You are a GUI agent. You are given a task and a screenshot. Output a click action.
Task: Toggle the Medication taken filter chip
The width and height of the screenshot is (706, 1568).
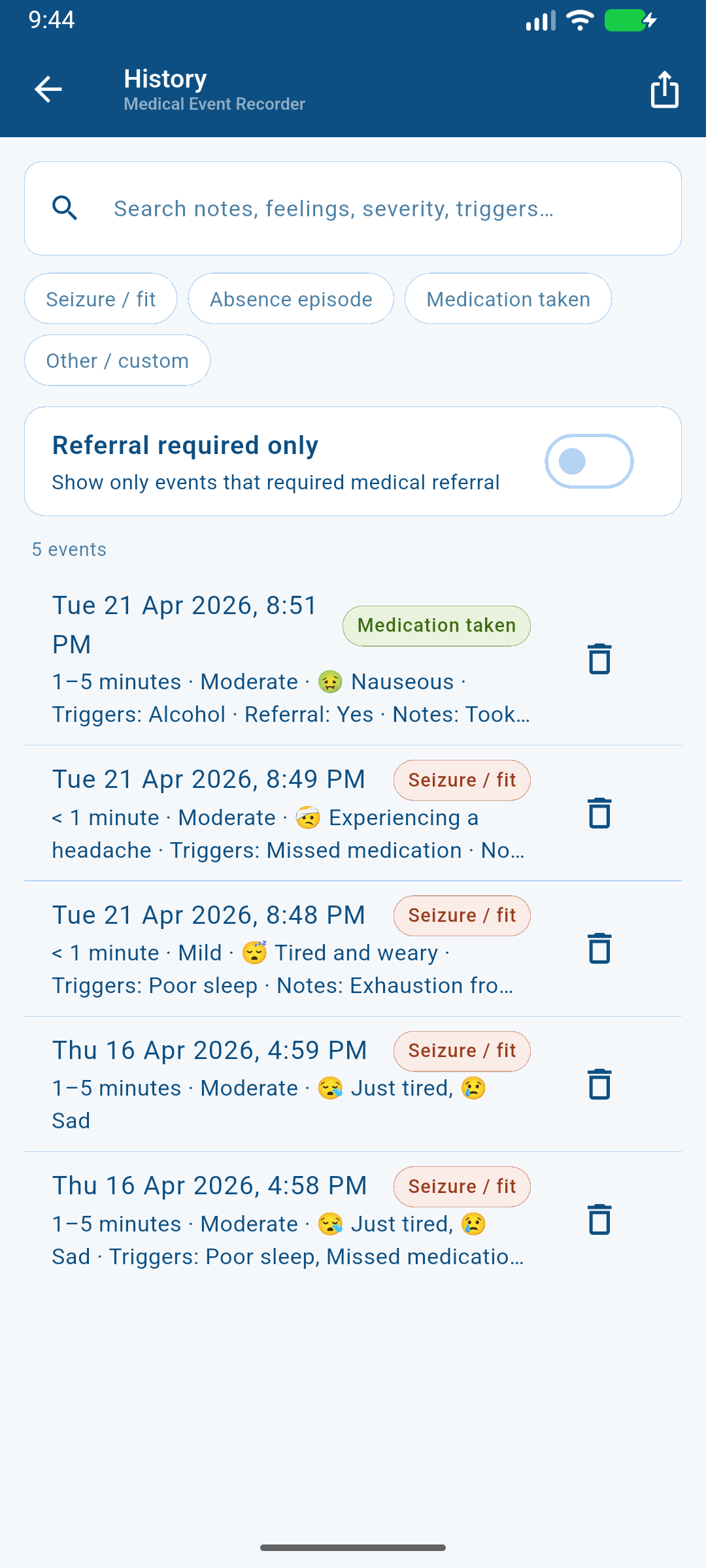[508, 299]
